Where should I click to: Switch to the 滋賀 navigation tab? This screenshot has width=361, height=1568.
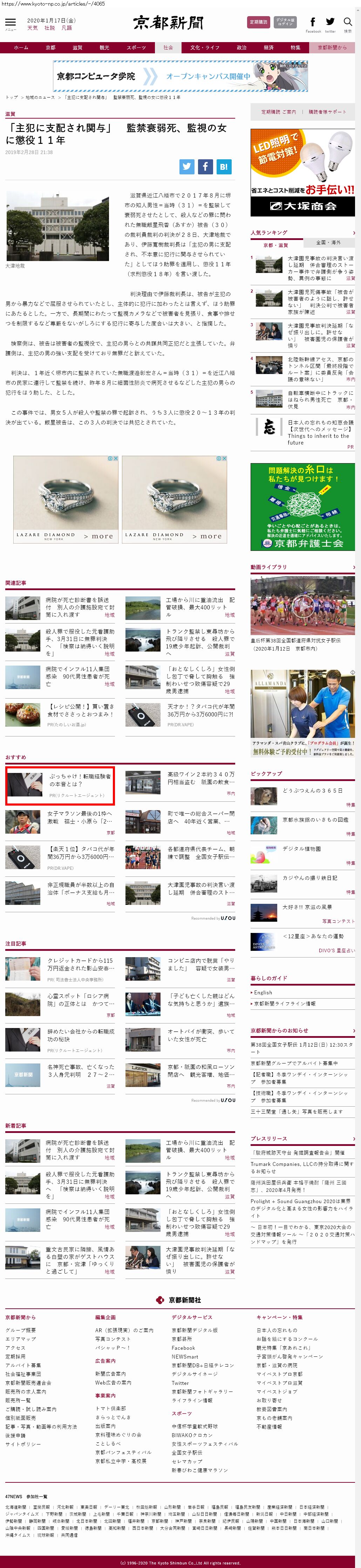pos(77,47)
